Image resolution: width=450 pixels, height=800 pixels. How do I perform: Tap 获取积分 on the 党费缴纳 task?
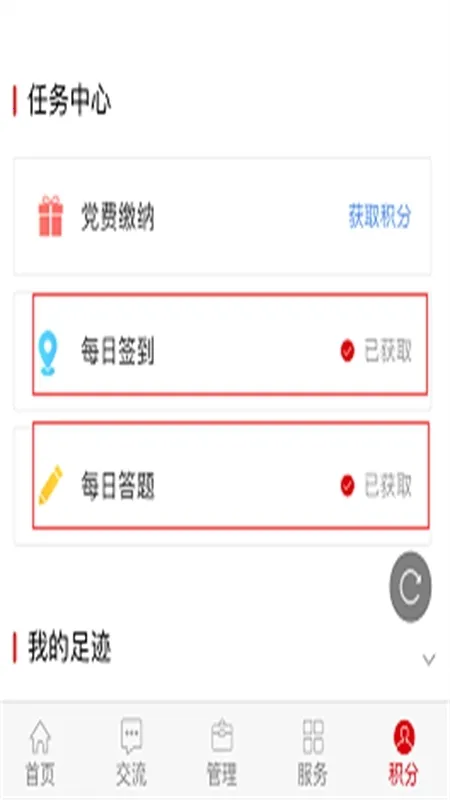380,216
